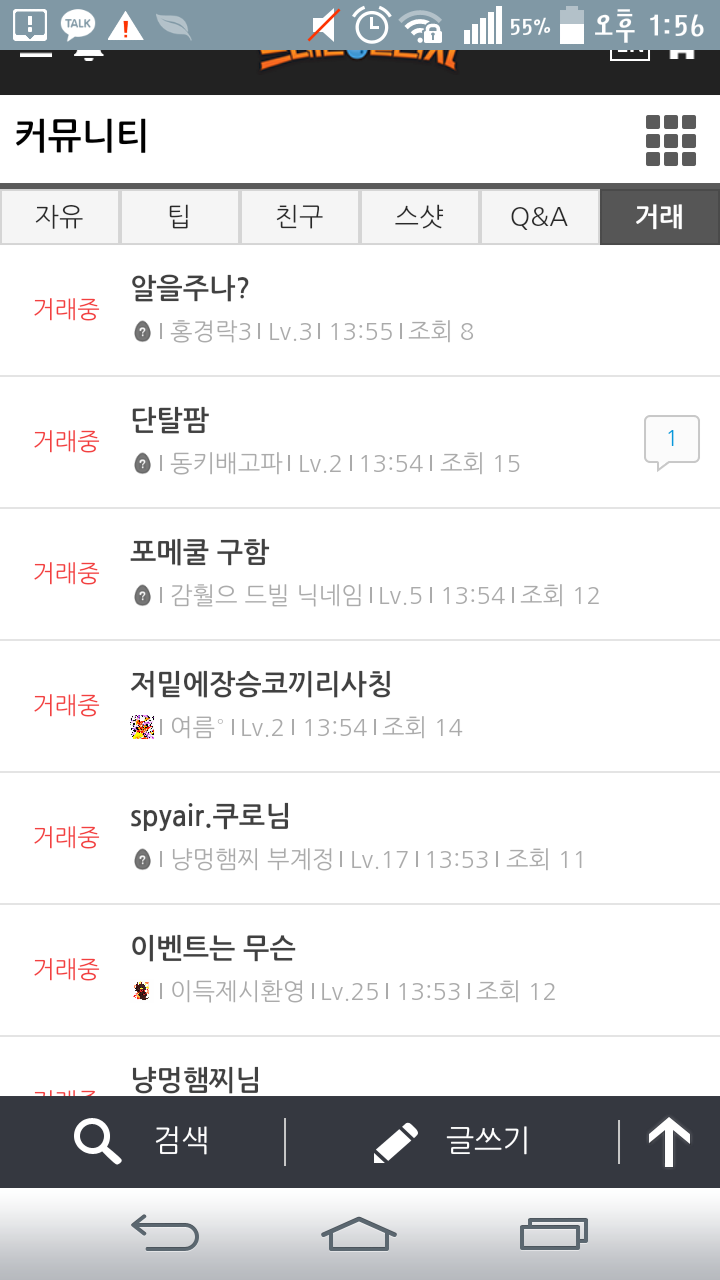Screen dimensions: 720x1280
Task: Jump to top with the up arrow
Action: pyautogui.click(x=670, y=1141)
